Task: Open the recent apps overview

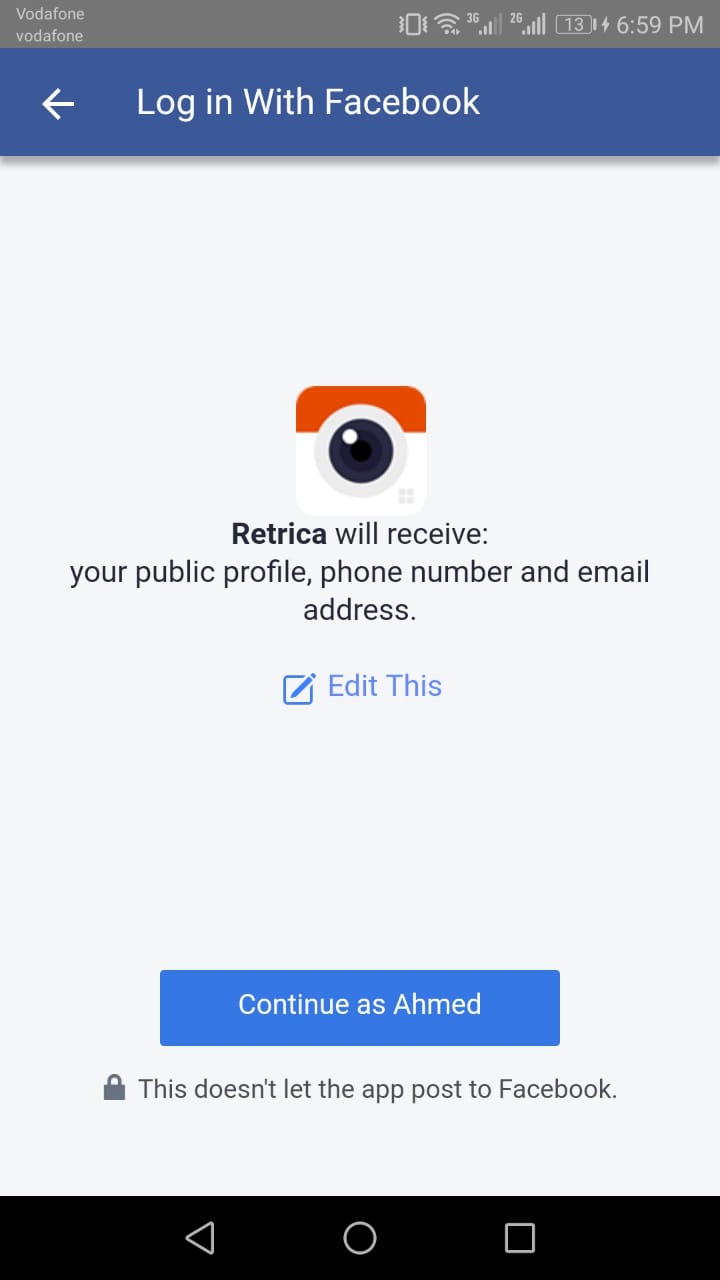Action: coord(520,1238)
